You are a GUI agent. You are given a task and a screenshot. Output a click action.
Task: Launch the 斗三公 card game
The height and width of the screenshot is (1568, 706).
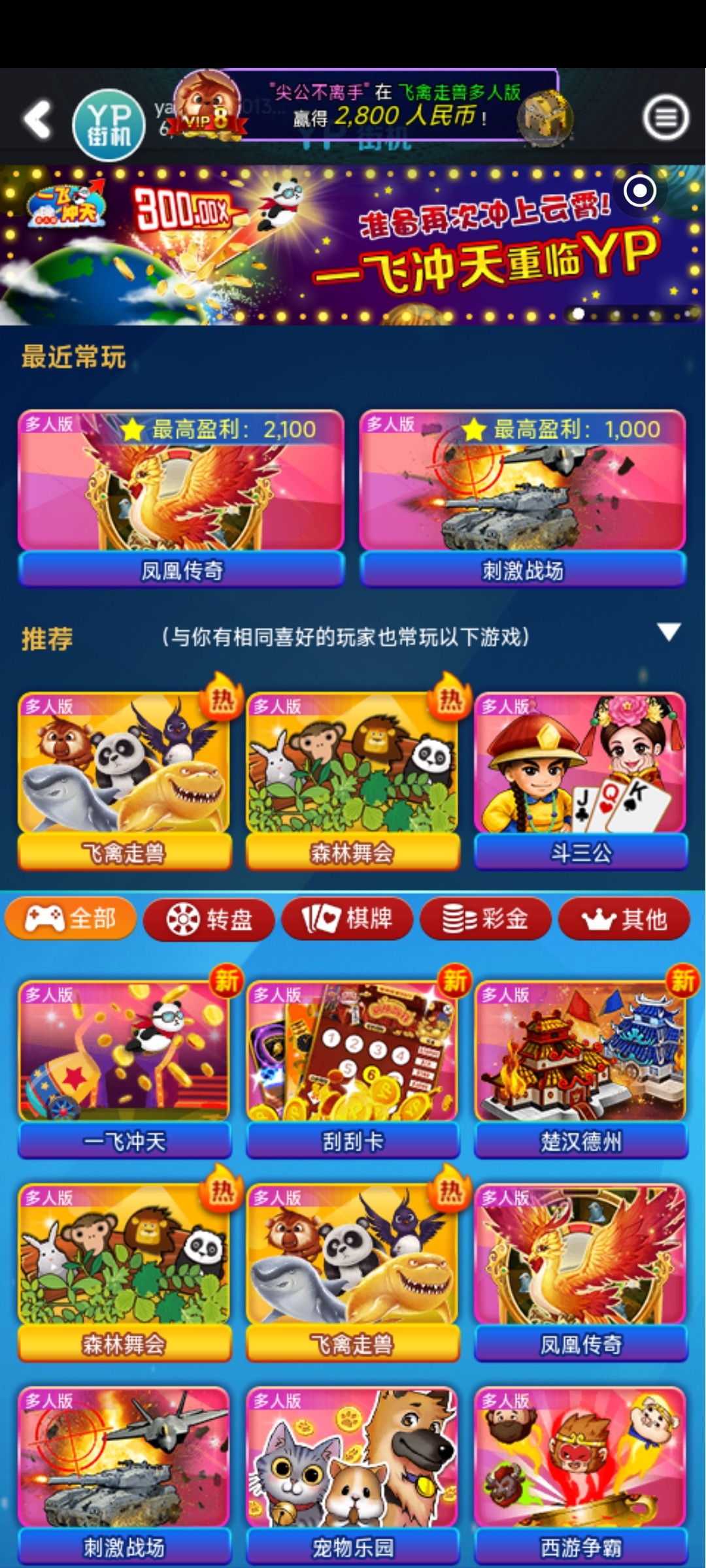coord(580,781)
